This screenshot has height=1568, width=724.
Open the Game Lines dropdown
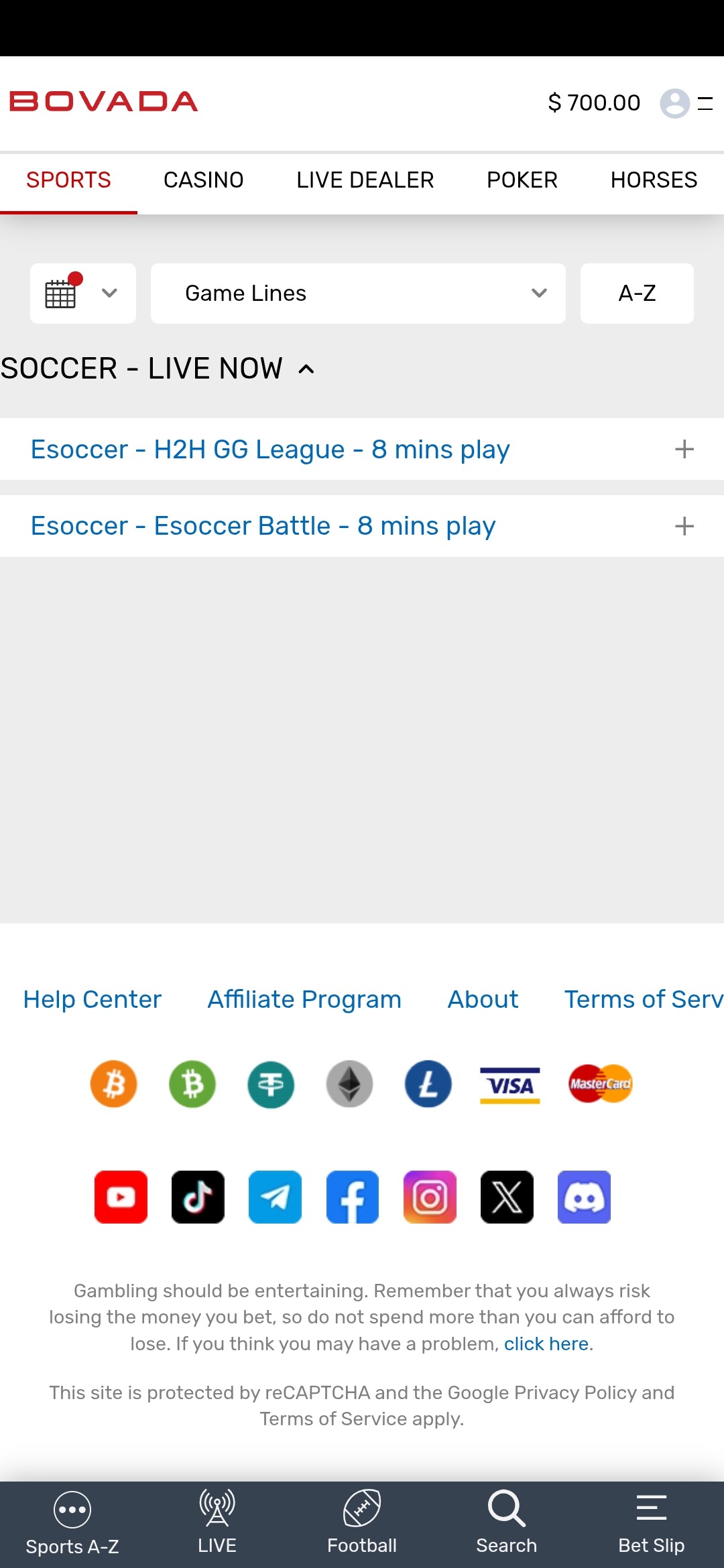(358, 293)
